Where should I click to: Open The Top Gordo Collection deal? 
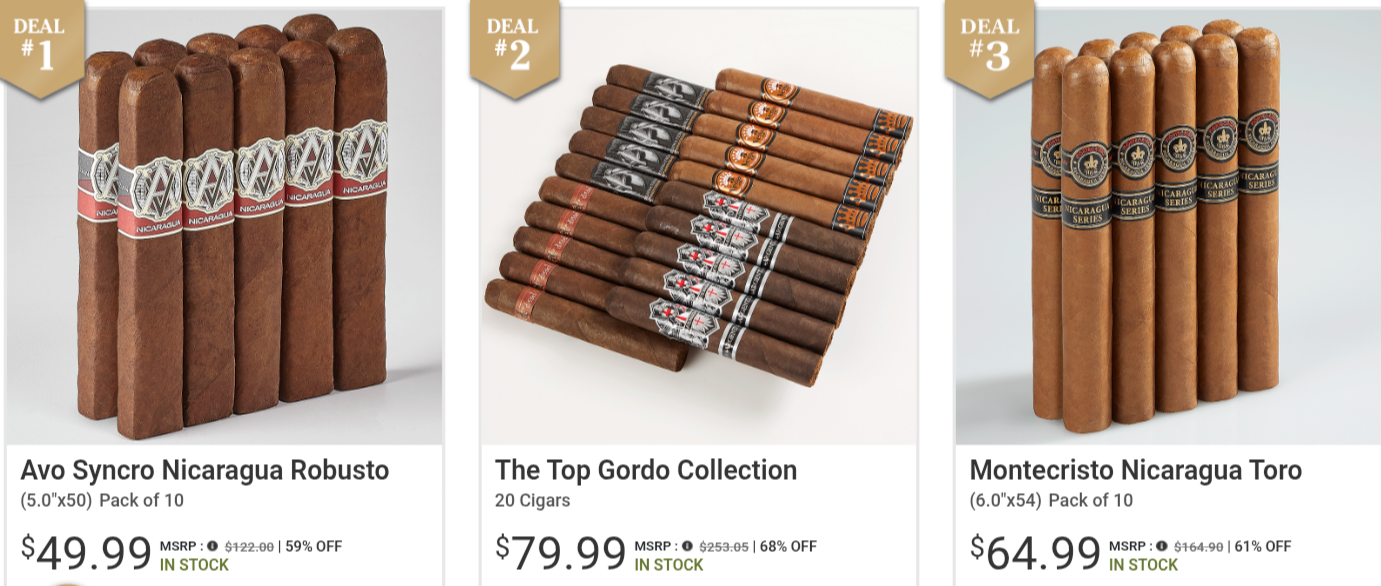pyautogui.click(x=646, y=470)
